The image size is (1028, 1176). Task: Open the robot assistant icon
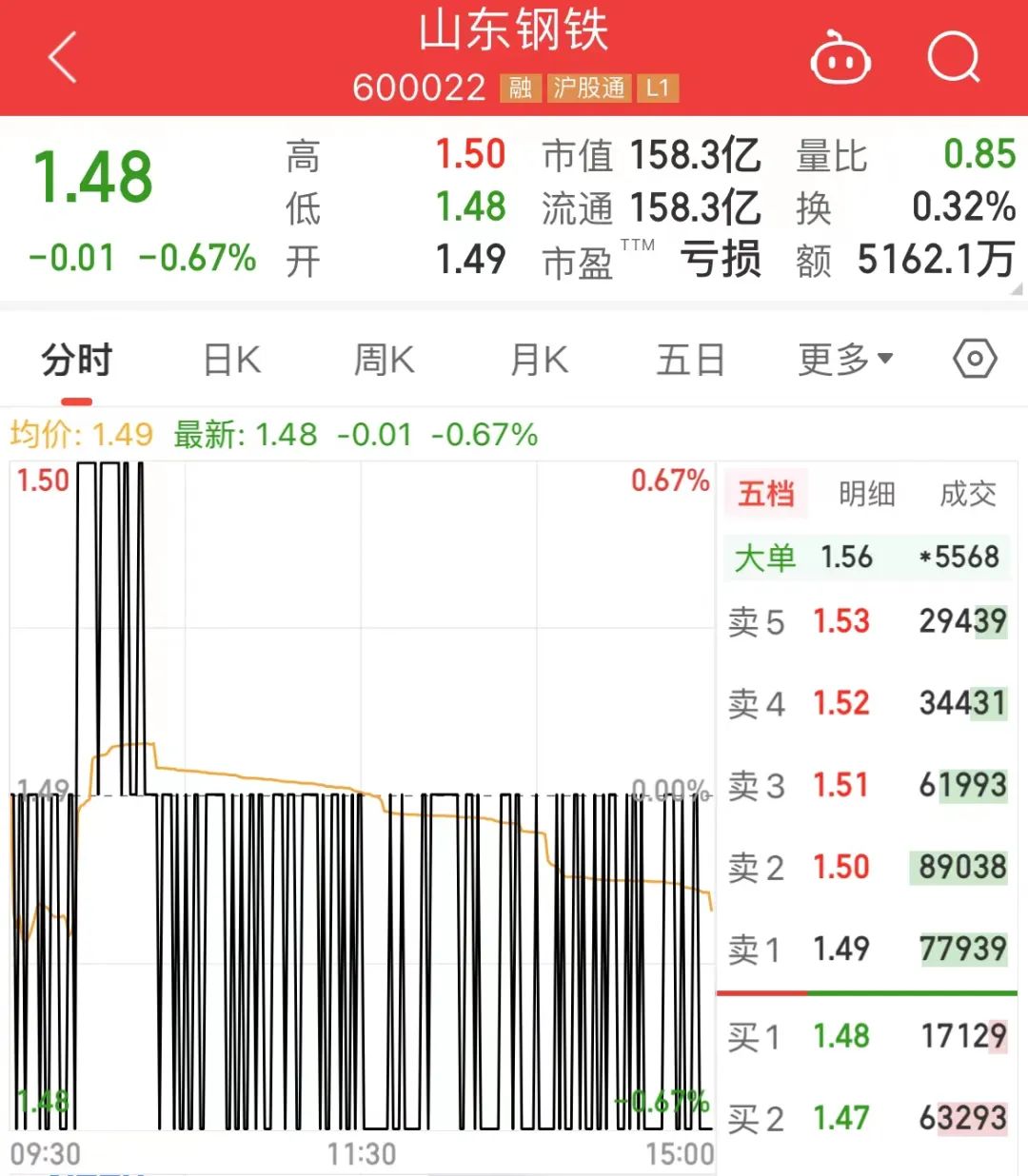pos(840,58)
